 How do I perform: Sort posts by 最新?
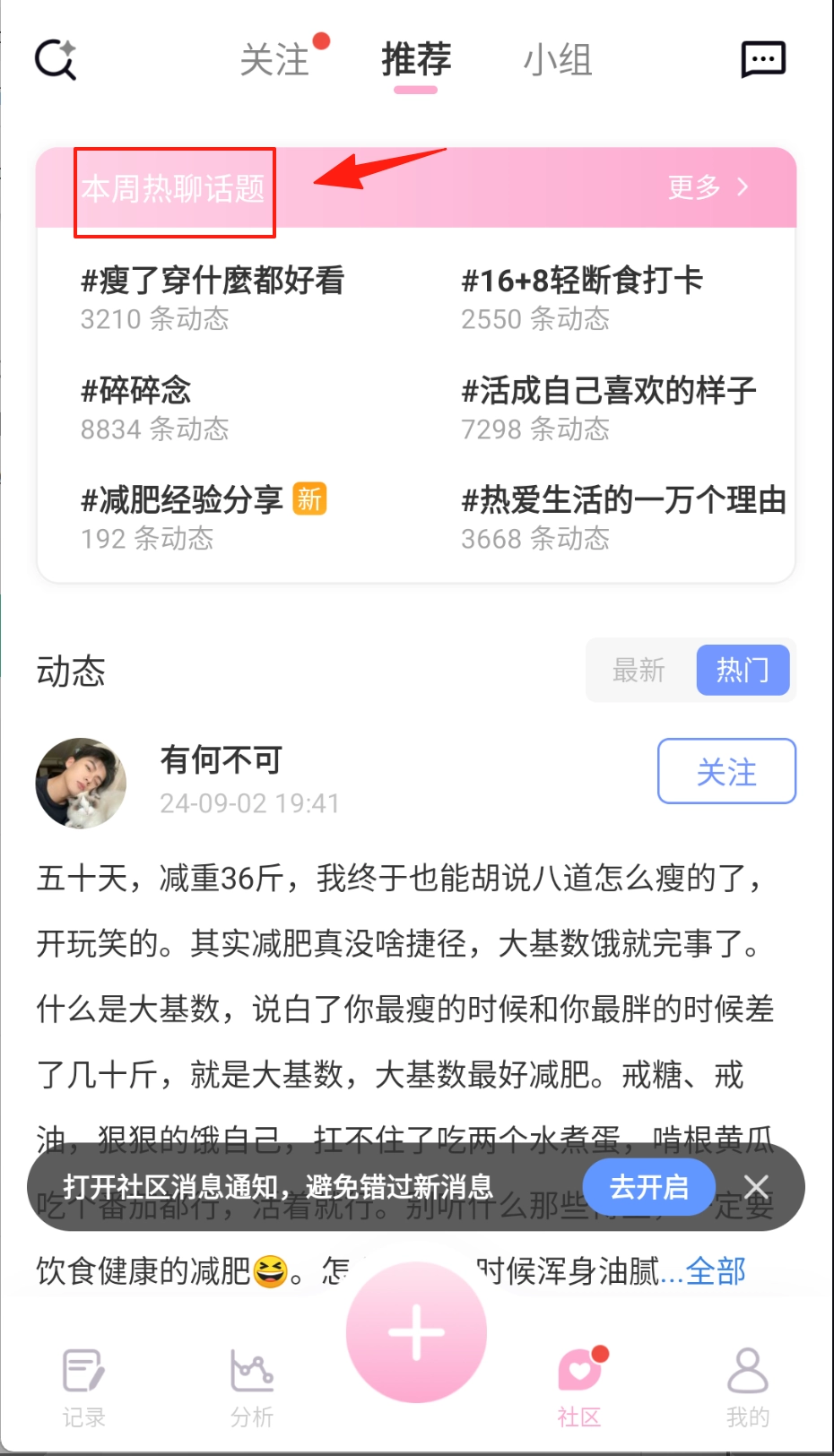pyautogui.click(x=639, y=670)
